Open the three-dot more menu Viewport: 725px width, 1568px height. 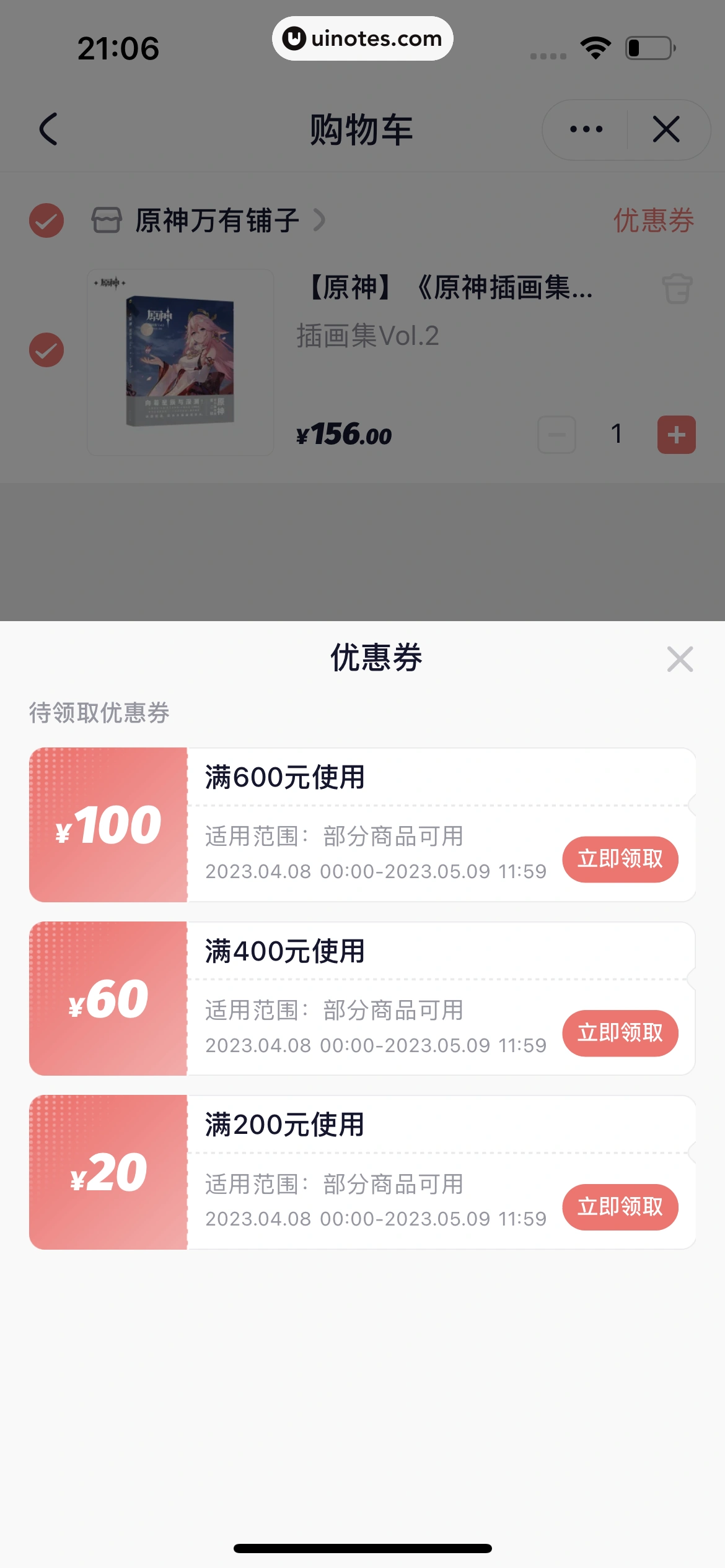[x=586, y=129]
